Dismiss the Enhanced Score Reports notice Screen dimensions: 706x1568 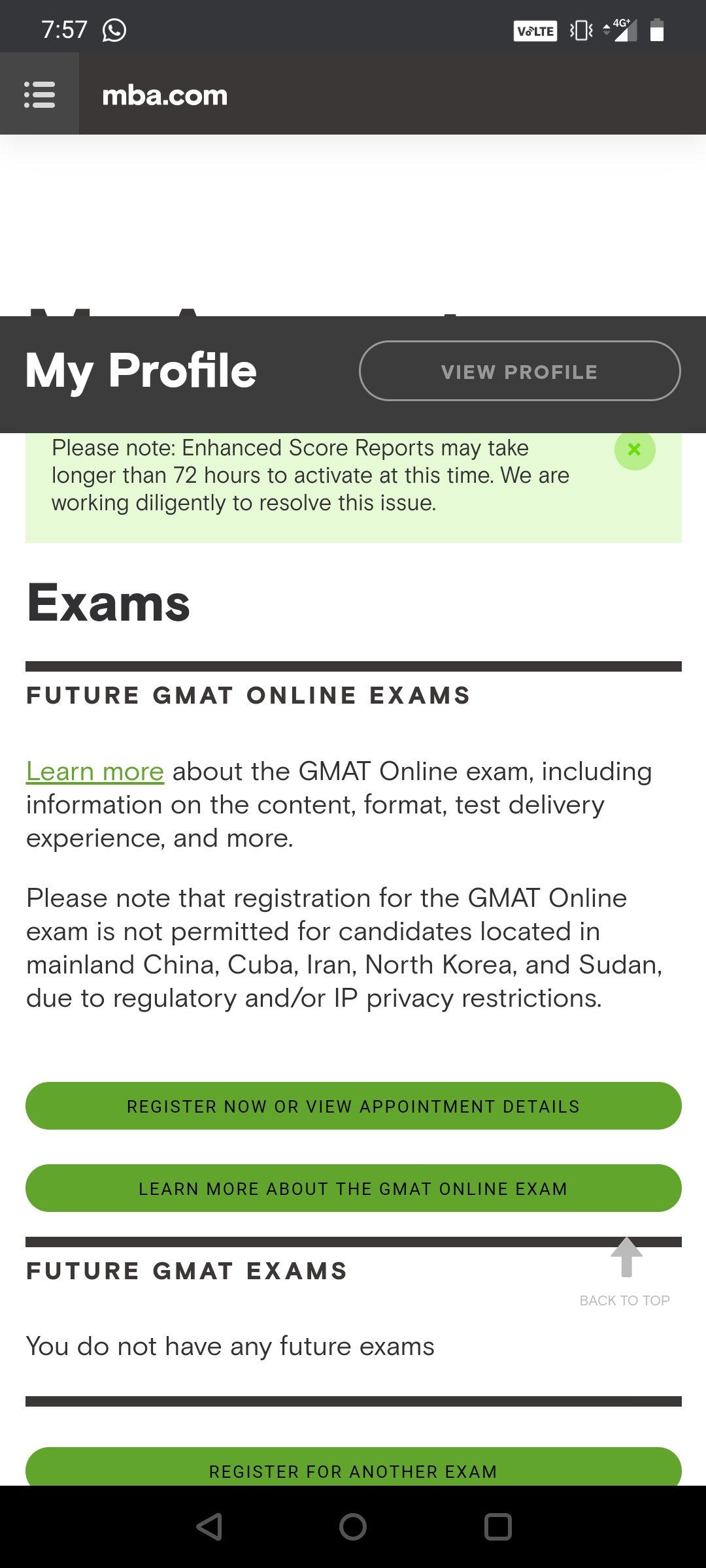pyautogui.click(x=634, y=449)
